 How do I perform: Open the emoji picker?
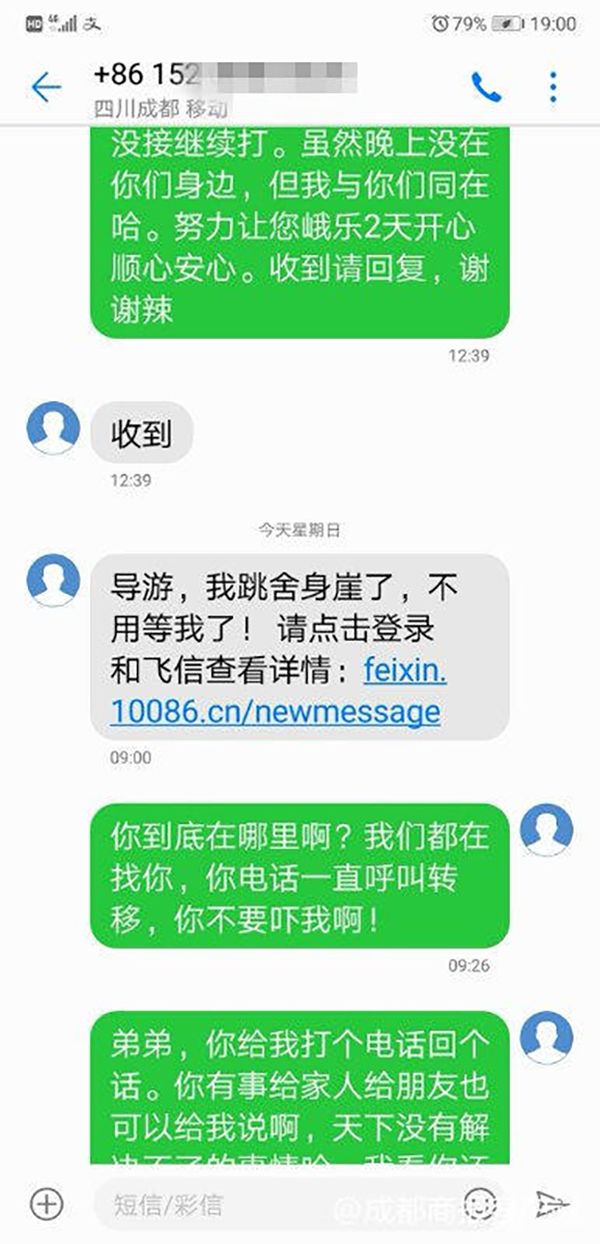[x=481, y=1203]
